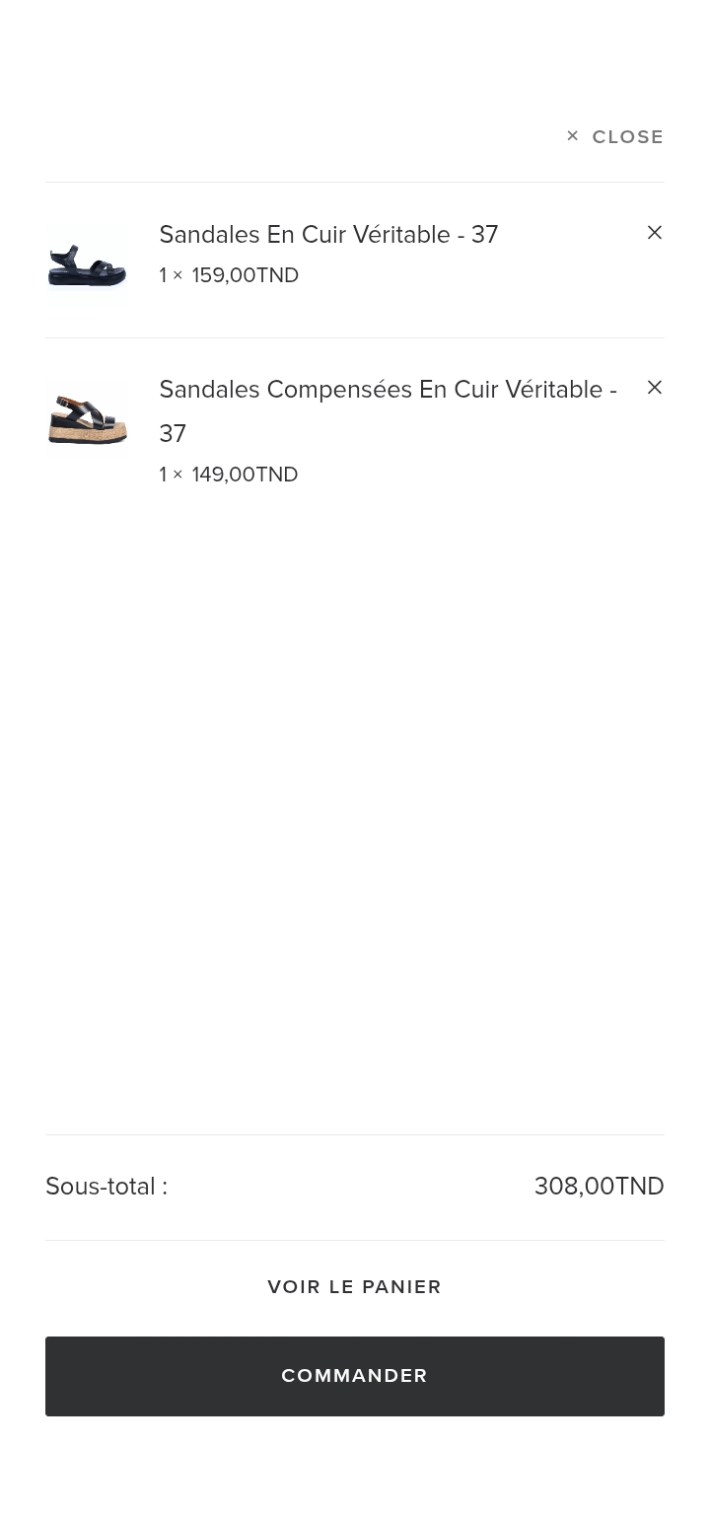Image resolution: width=710 pixels, height=1540 pixels.
Task: Tap the Voir le panier button
Action: coord(354,1287)
